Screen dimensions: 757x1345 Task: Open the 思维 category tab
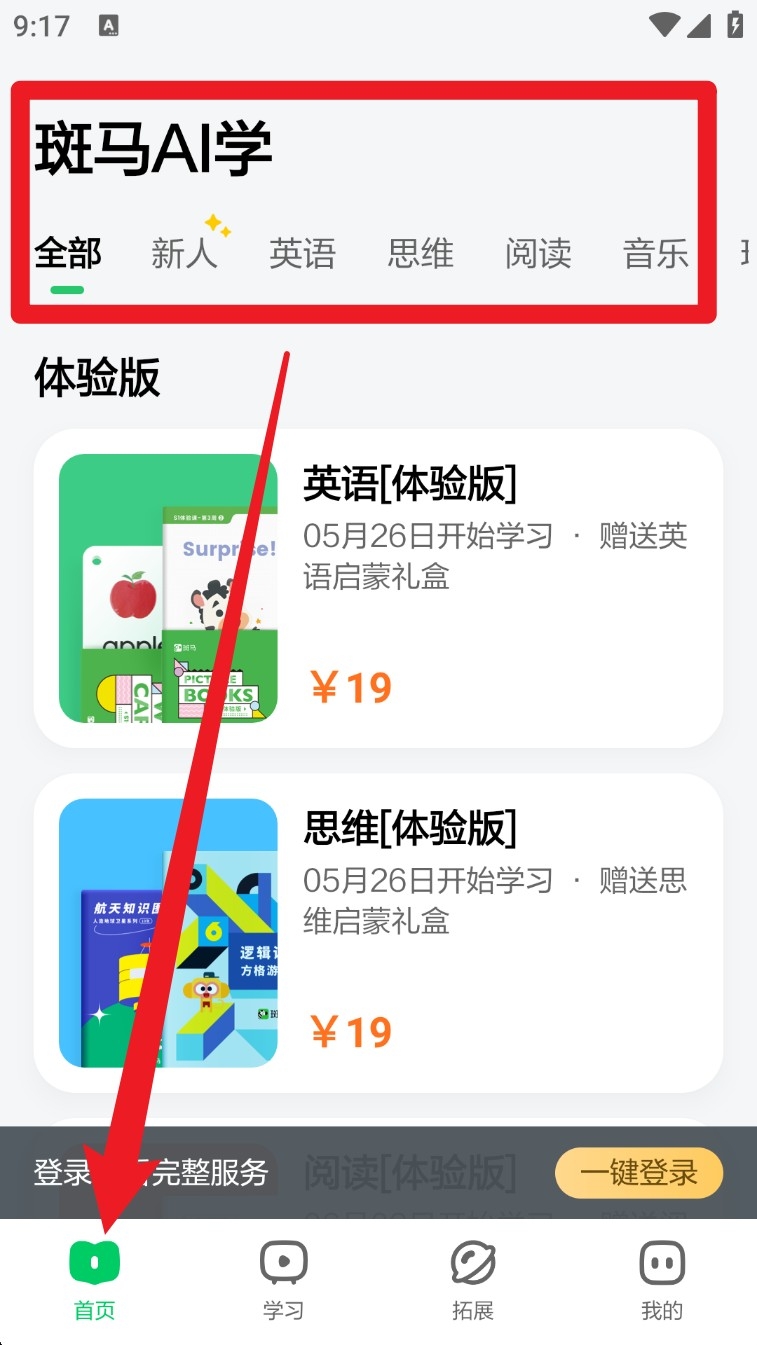coord(420,254)
